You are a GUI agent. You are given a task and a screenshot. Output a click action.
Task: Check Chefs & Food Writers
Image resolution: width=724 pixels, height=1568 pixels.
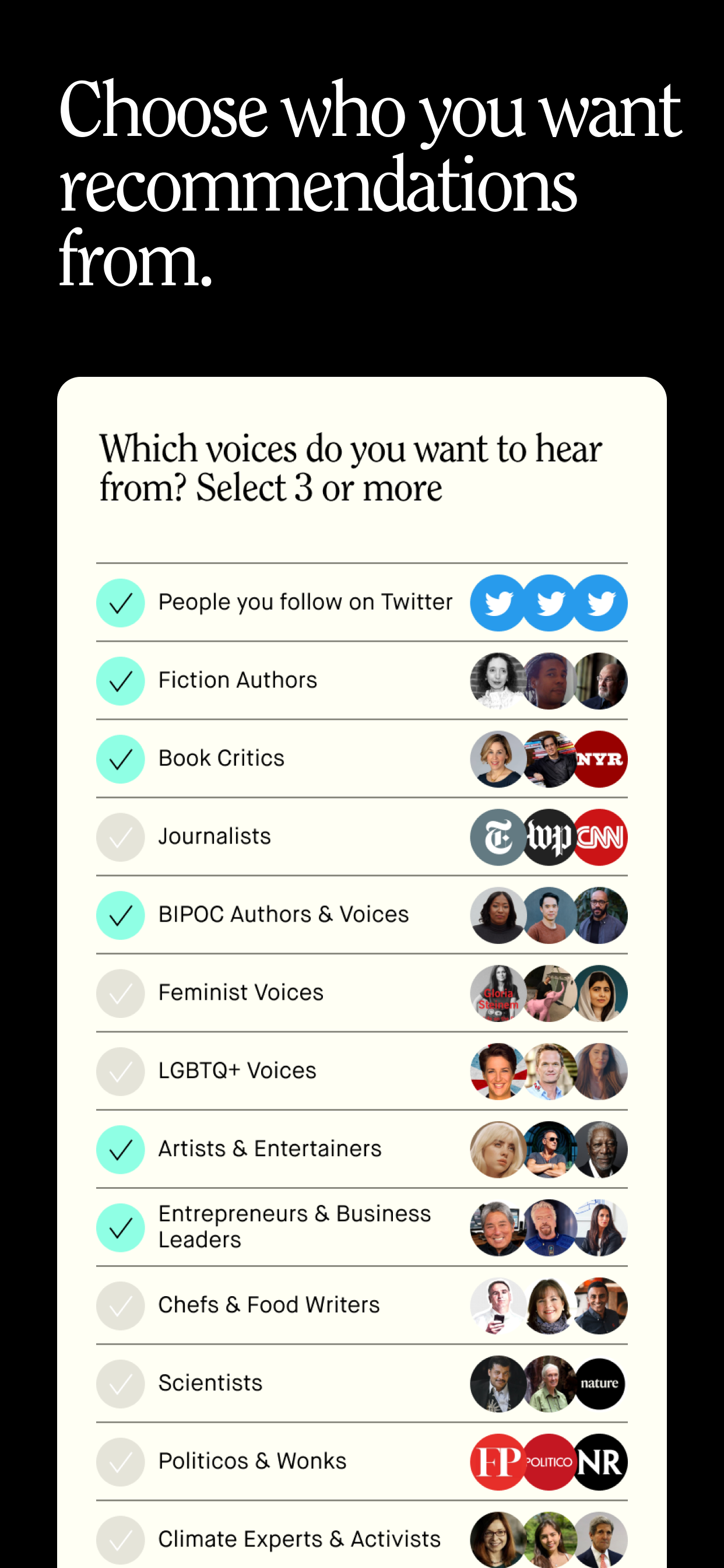coord(121,1305)
